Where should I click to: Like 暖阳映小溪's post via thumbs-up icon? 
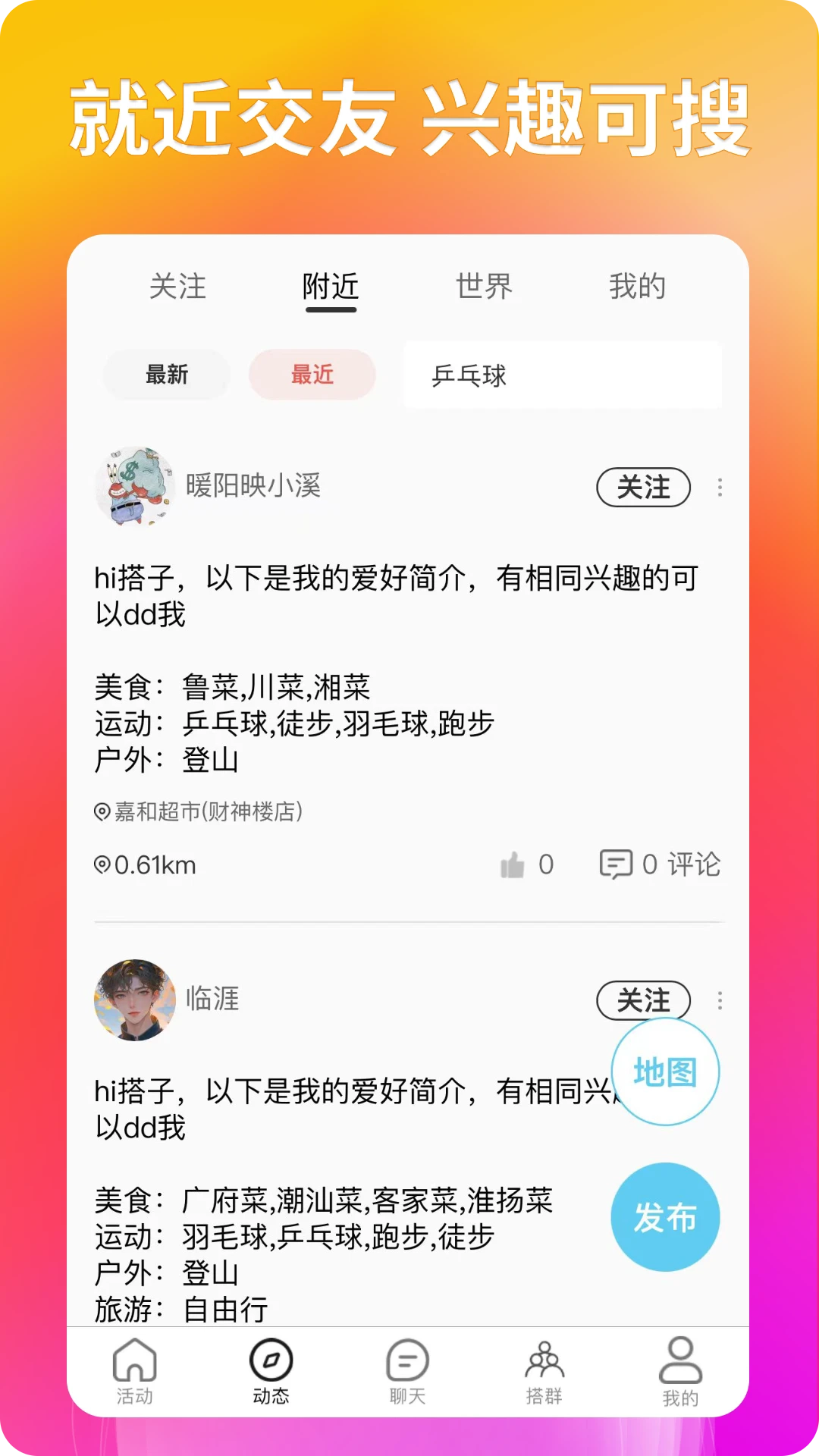click(x=515, y=864)
